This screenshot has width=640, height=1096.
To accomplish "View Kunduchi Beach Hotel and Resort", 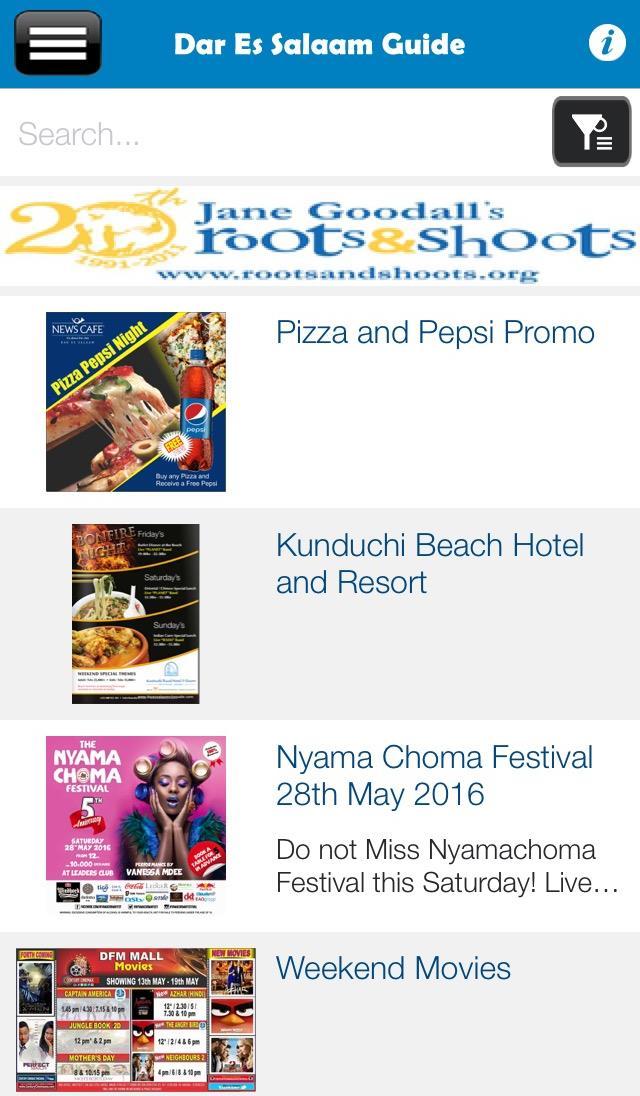I will click(430, 563).
